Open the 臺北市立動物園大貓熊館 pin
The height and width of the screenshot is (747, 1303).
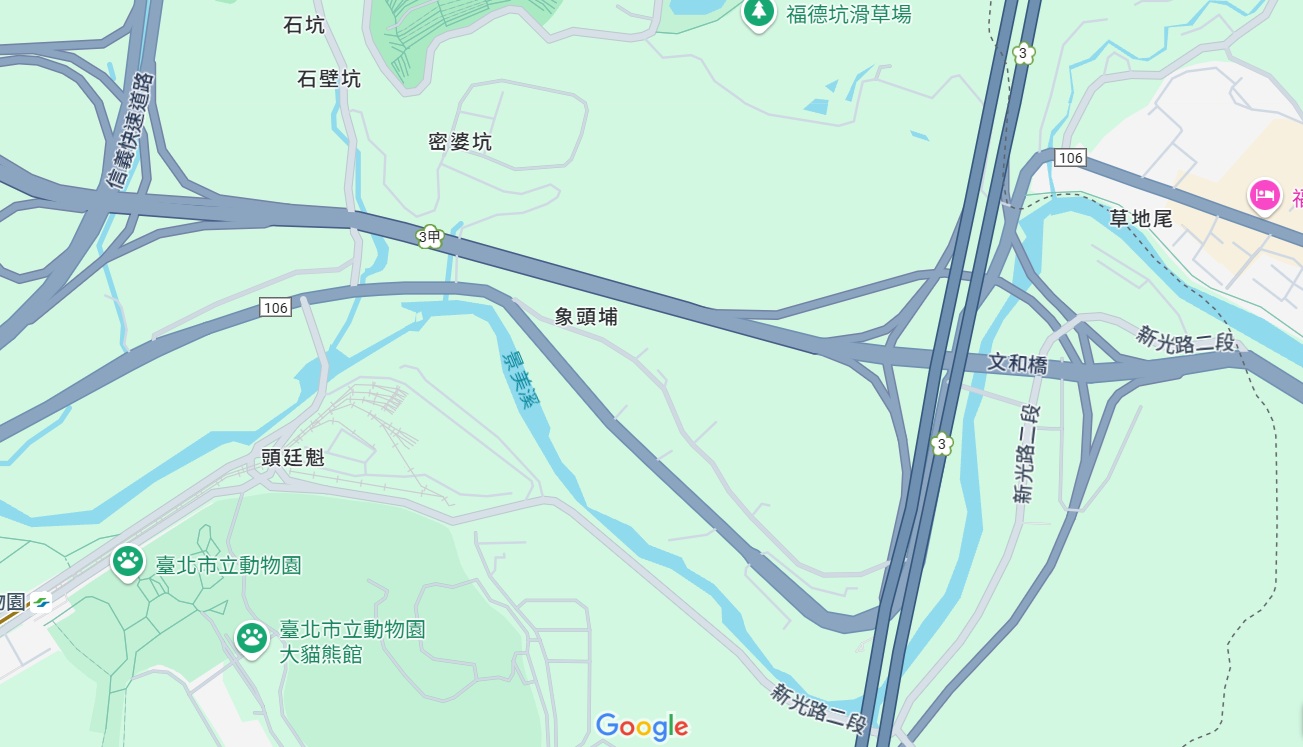tap(251, 638)
